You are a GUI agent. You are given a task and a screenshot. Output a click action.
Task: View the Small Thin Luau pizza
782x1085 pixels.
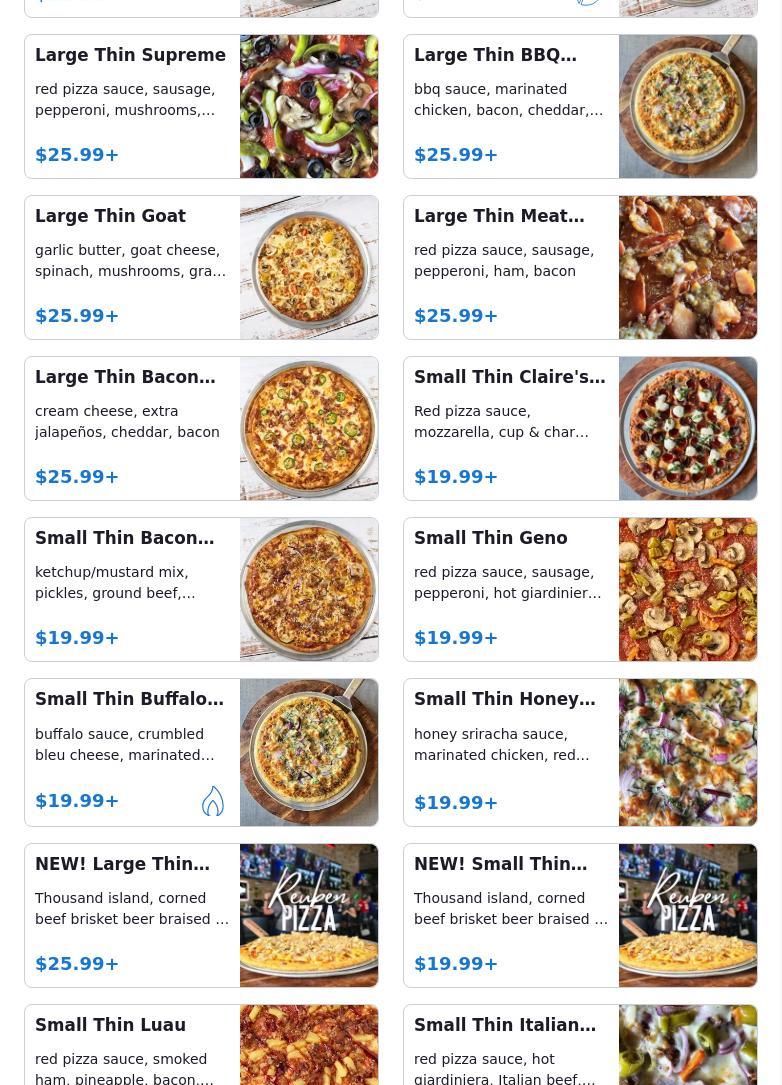point(201,1045)
